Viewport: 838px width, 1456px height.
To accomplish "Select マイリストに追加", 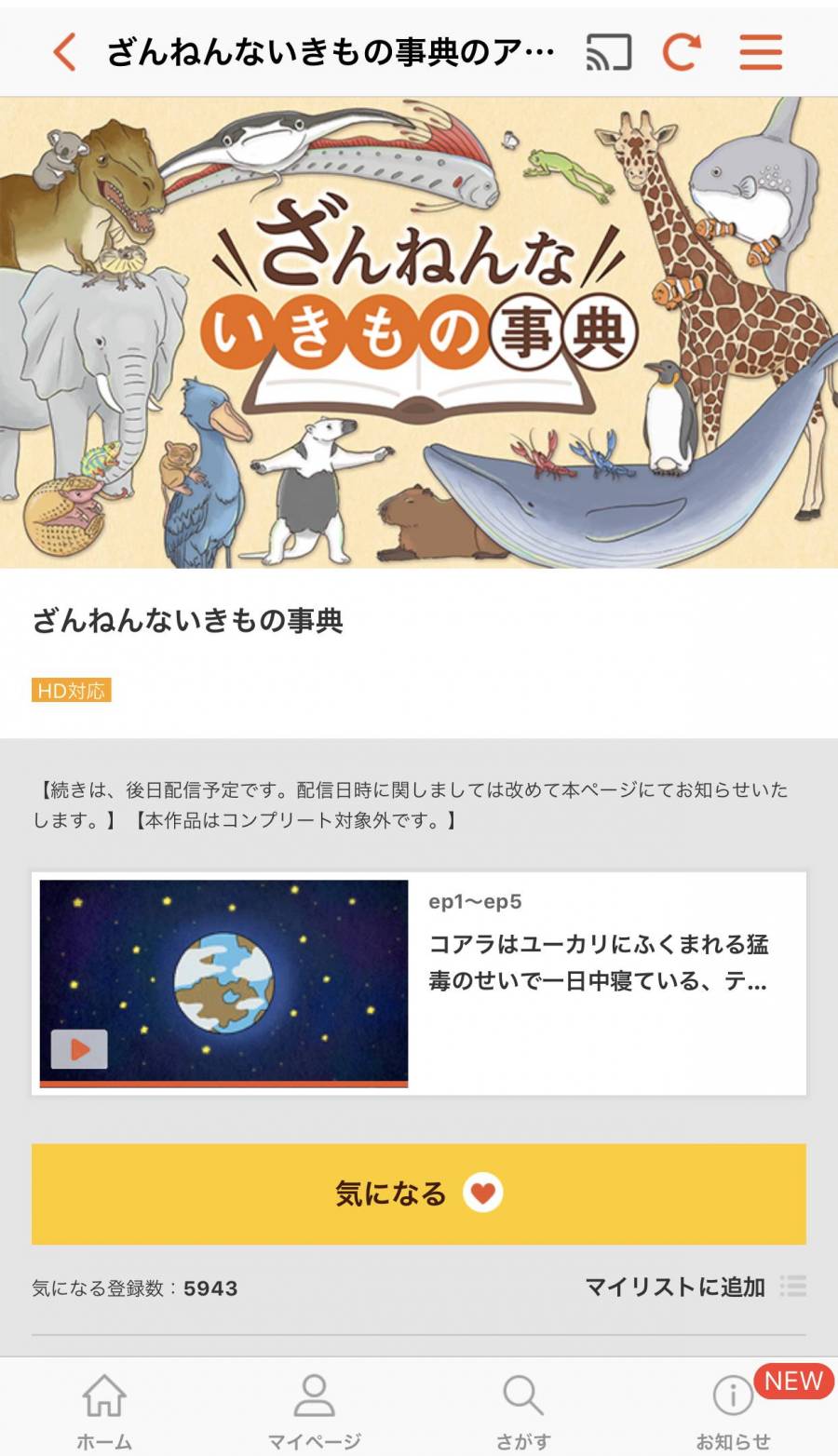I will (694, 1287).
